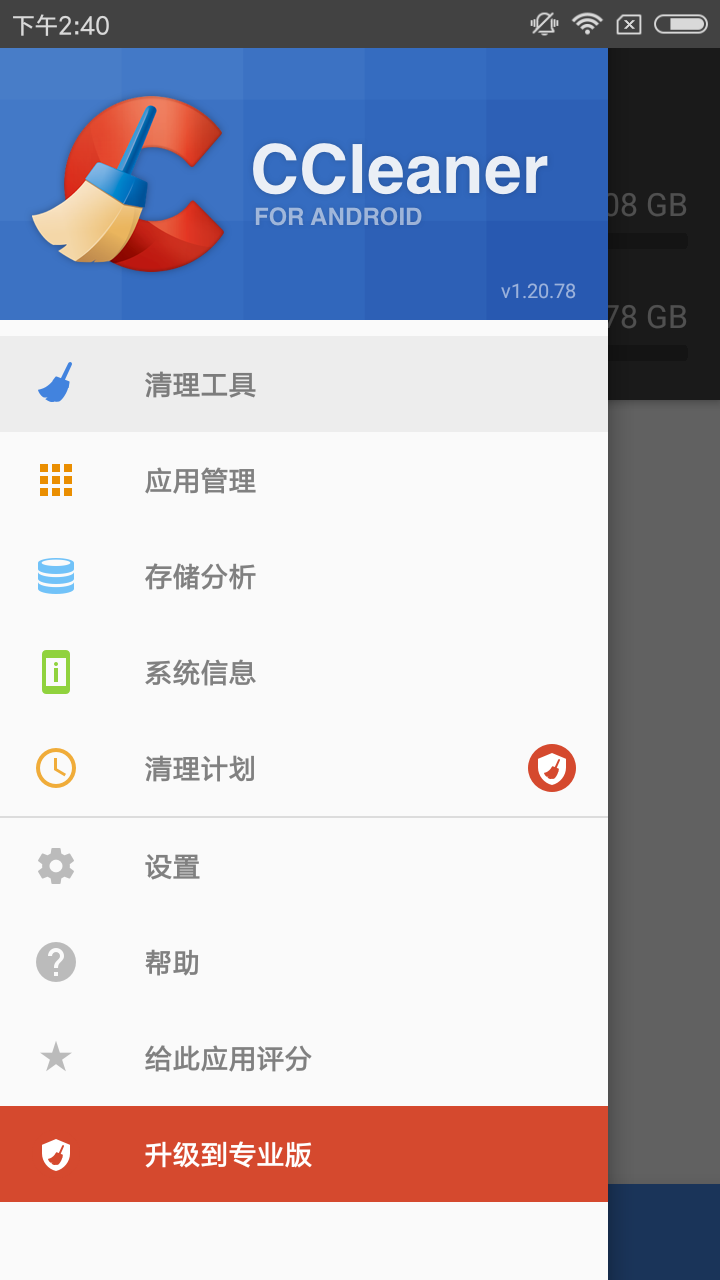Go to 应用管理
Screen dimensions: 720x1280
coord(200,481)
